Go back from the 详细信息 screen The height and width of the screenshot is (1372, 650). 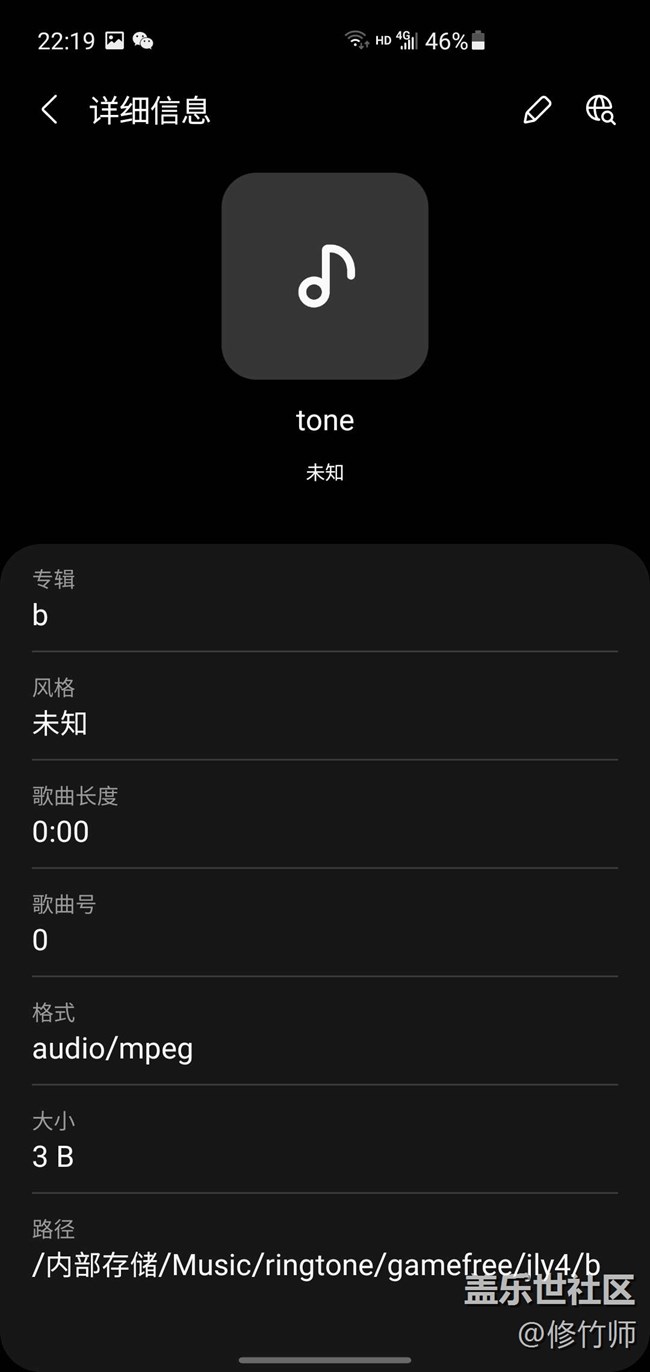click(49, 110)
